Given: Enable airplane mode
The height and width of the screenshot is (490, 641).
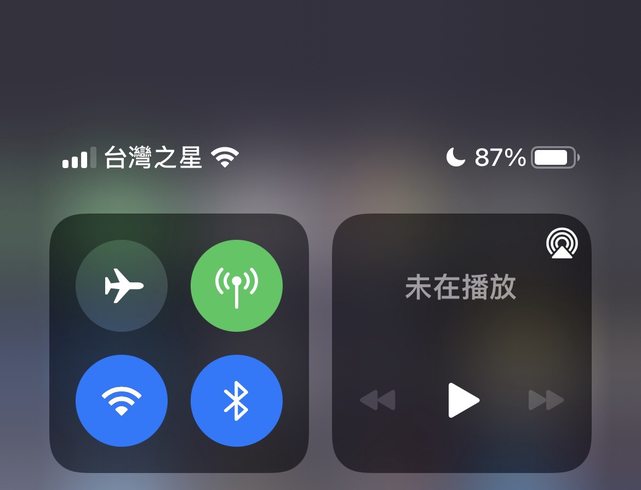Looking at the screenshot, I should tap(122, 286).
